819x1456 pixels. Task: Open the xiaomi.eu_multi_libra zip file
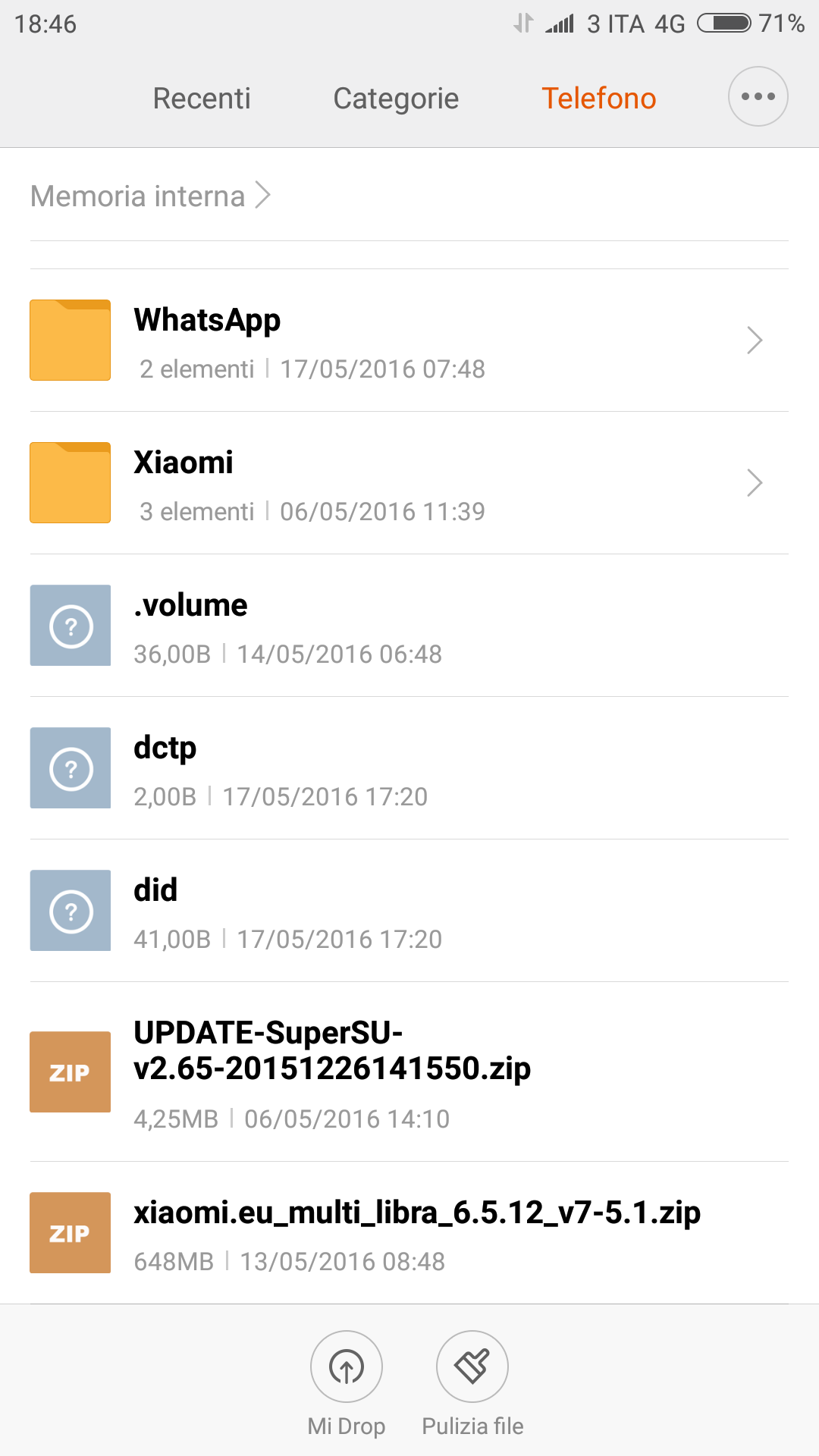[409, 1233]
